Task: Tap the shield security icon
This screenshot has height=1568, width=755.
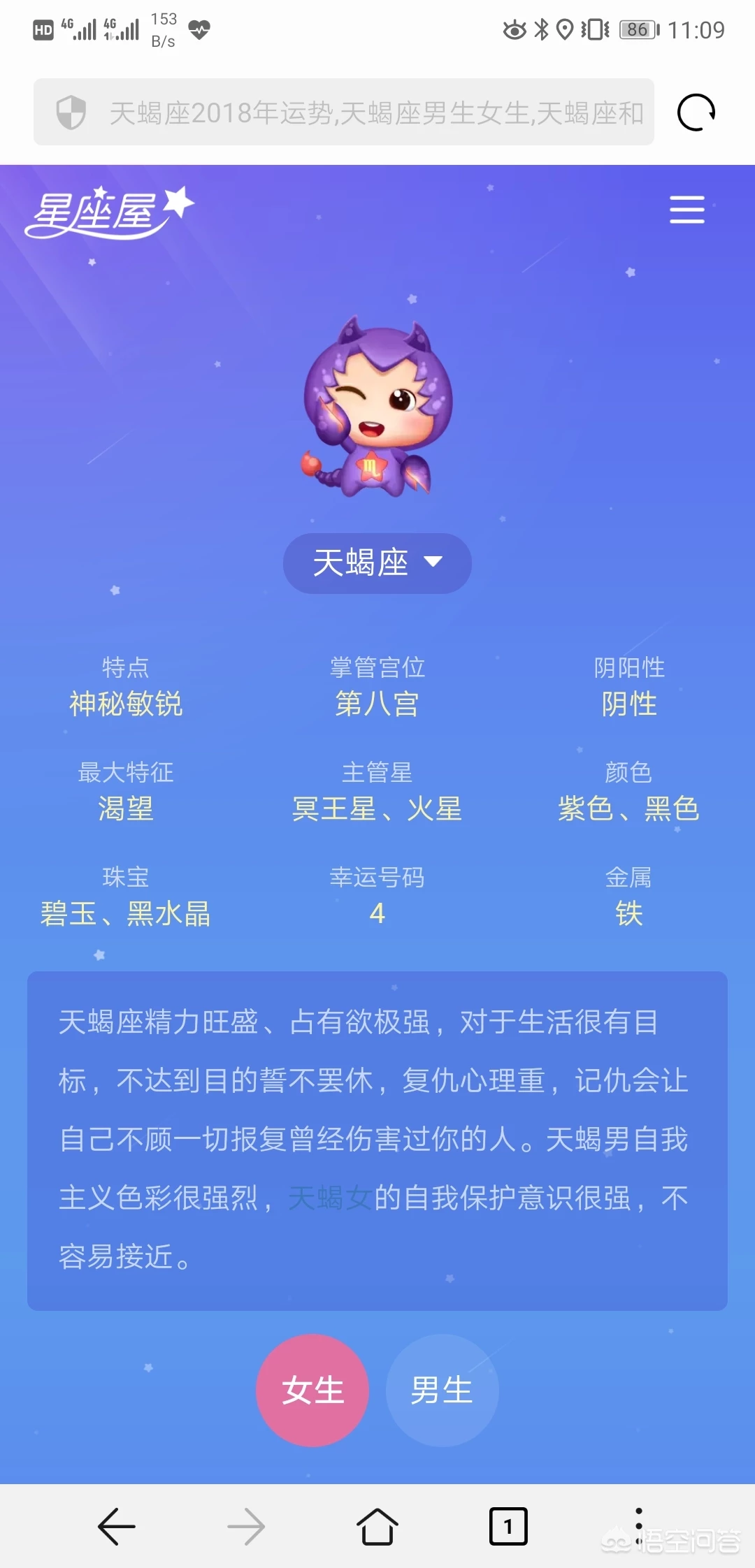Action: point(71,112)
